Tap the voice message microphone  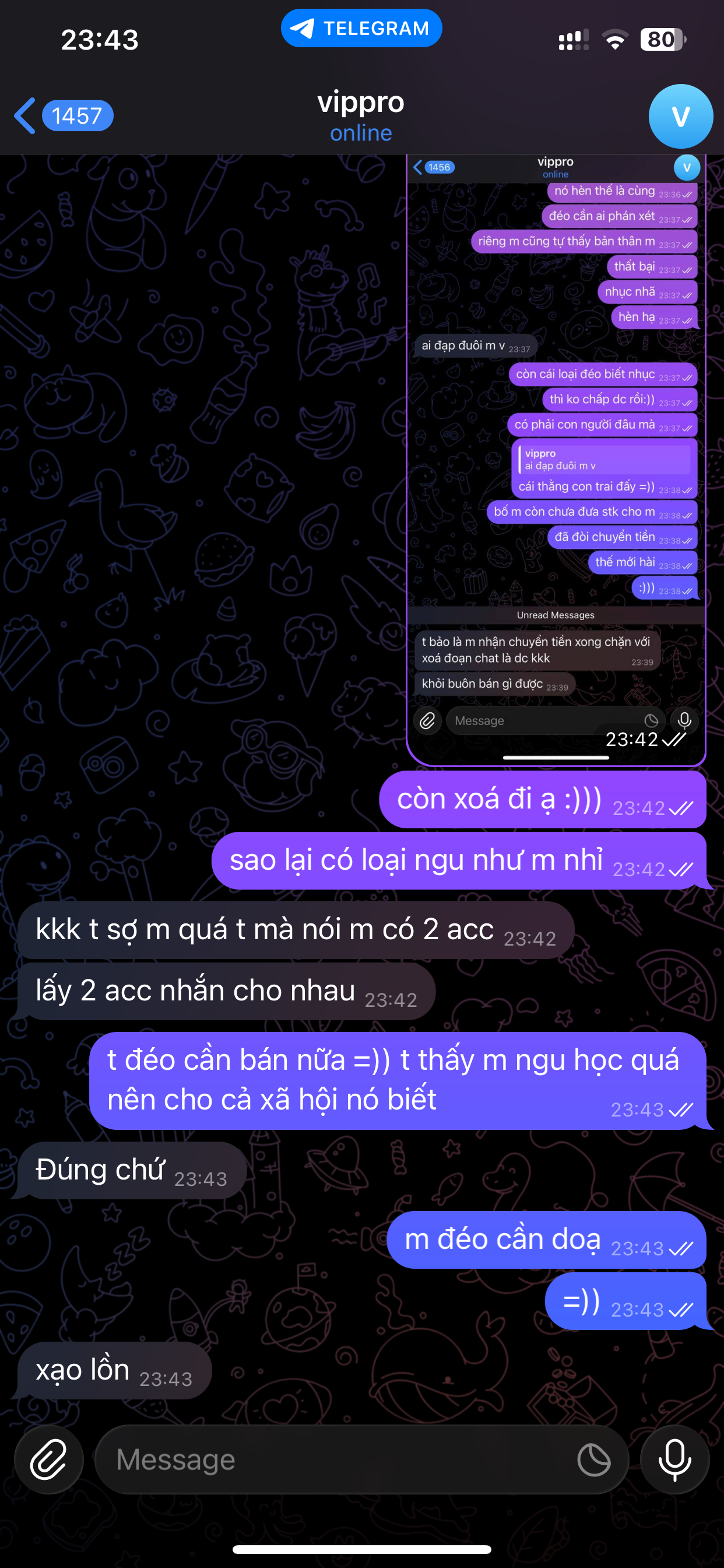674,1459
